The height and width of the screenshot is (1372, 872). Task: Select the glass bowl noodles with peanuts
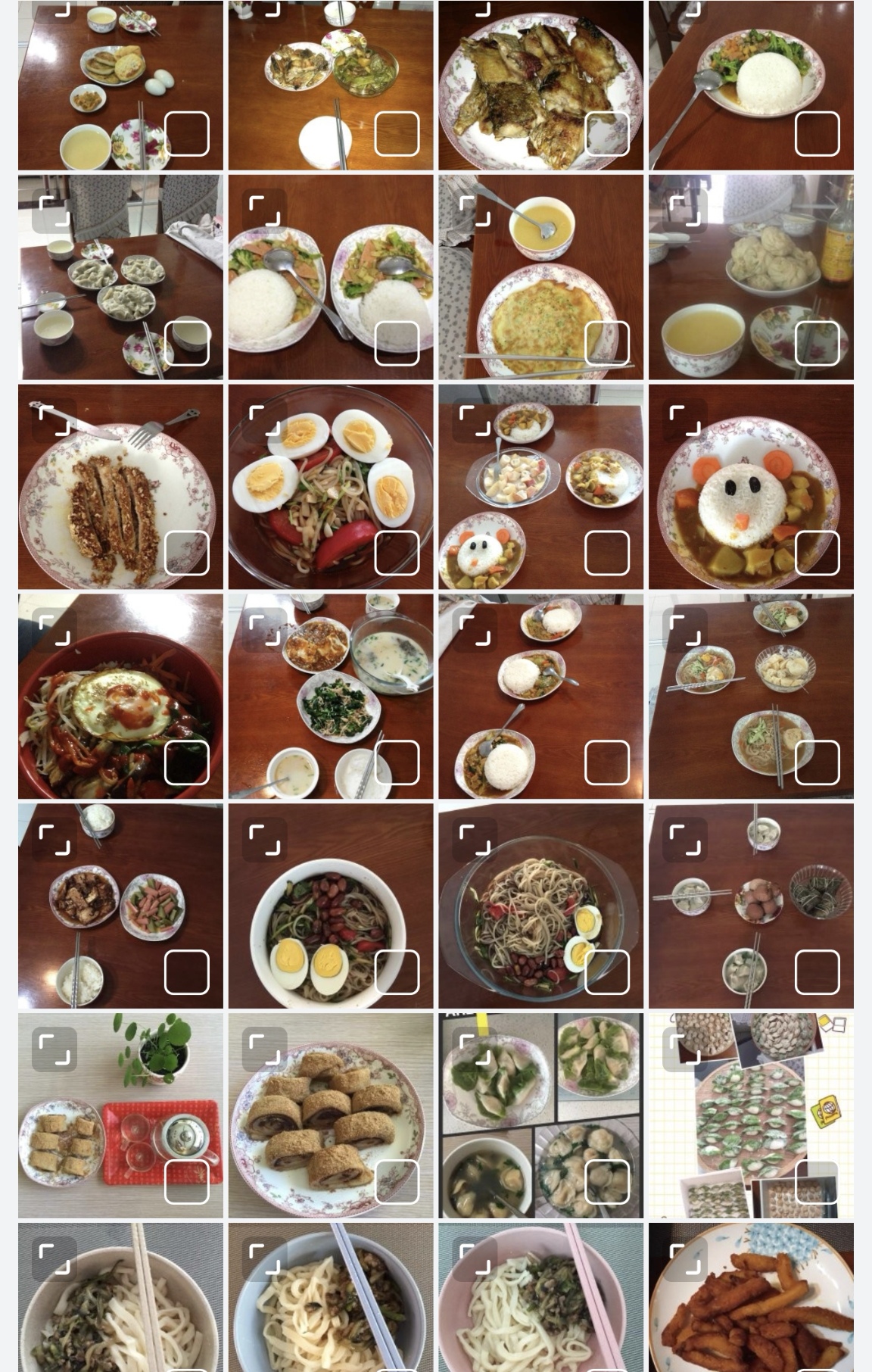(x=607, y=972)
